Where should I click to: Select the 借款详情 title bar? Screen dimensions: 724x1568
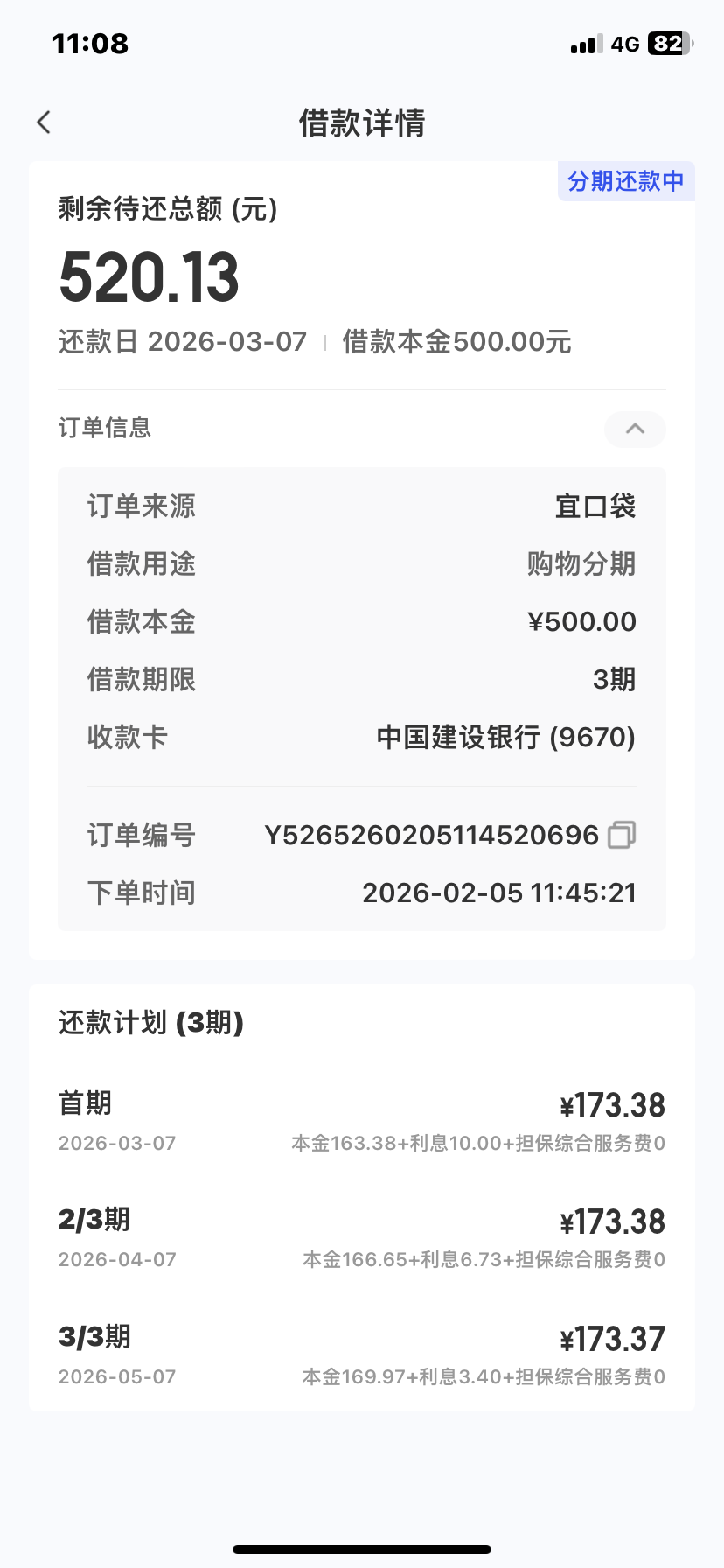coord(362,123)
